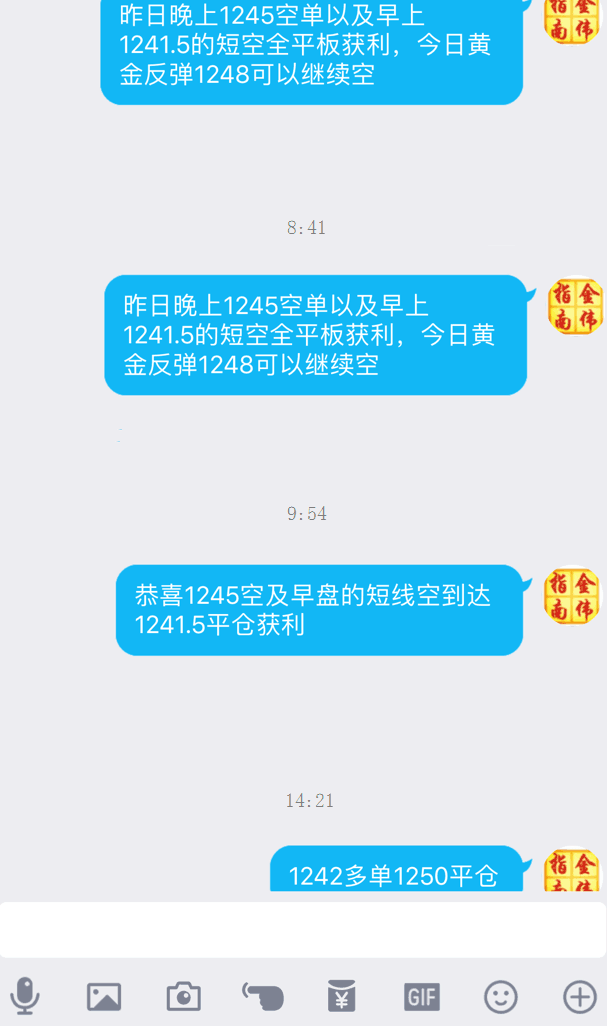Open the GIF picker
Viewport: 607px width, 1026px height.
pos(421,996)
